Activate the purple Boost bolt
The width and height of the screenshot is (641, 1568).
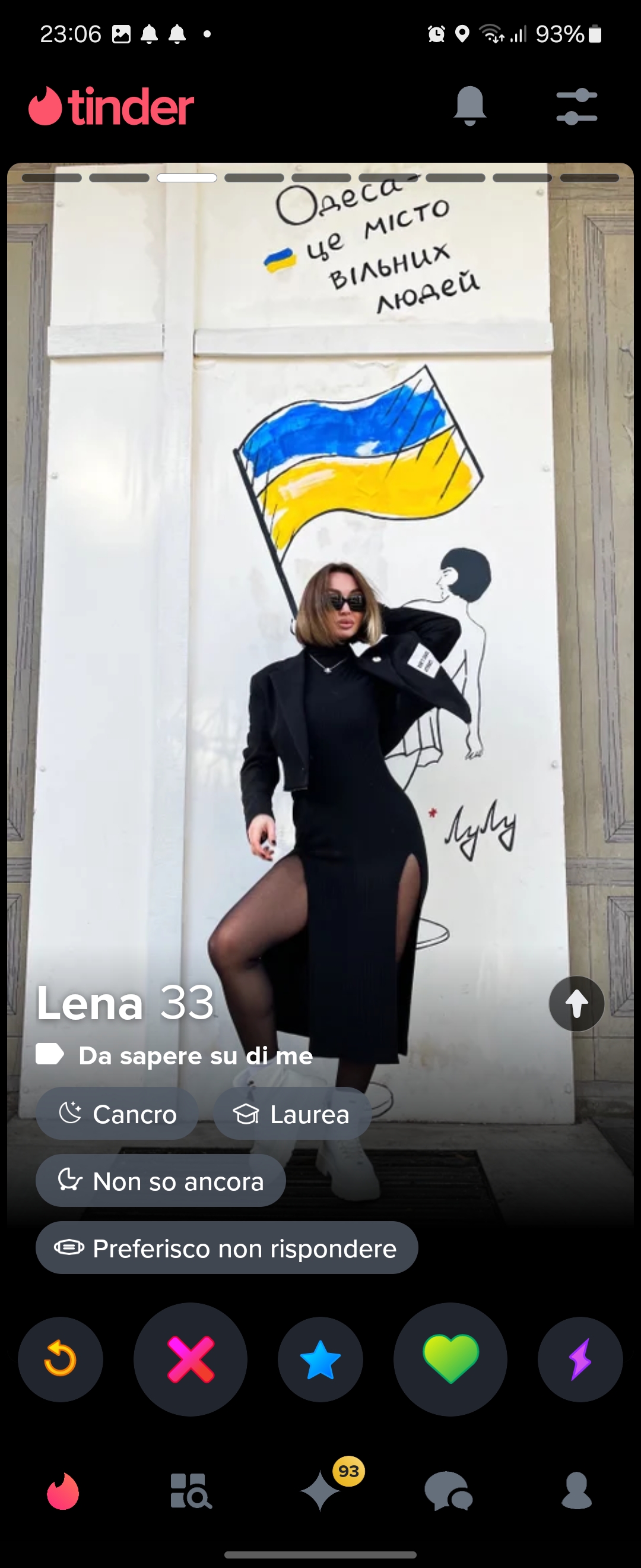click(580, 1359)
